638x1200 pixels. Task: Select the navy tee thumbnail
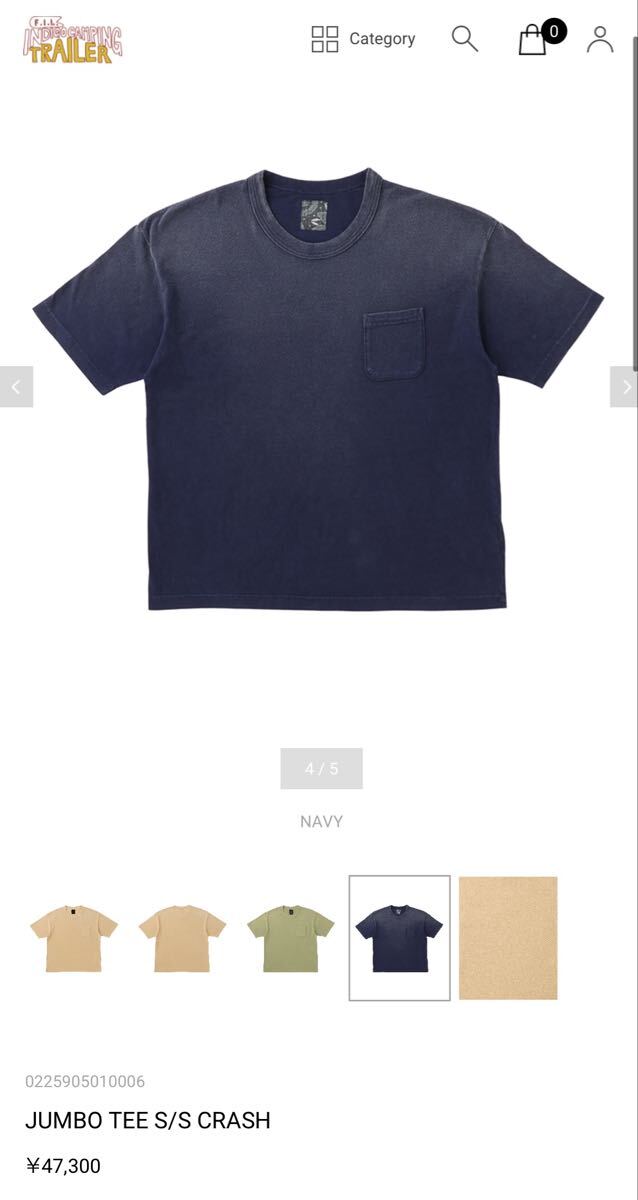pyautogui.click(x=399, y=938)
